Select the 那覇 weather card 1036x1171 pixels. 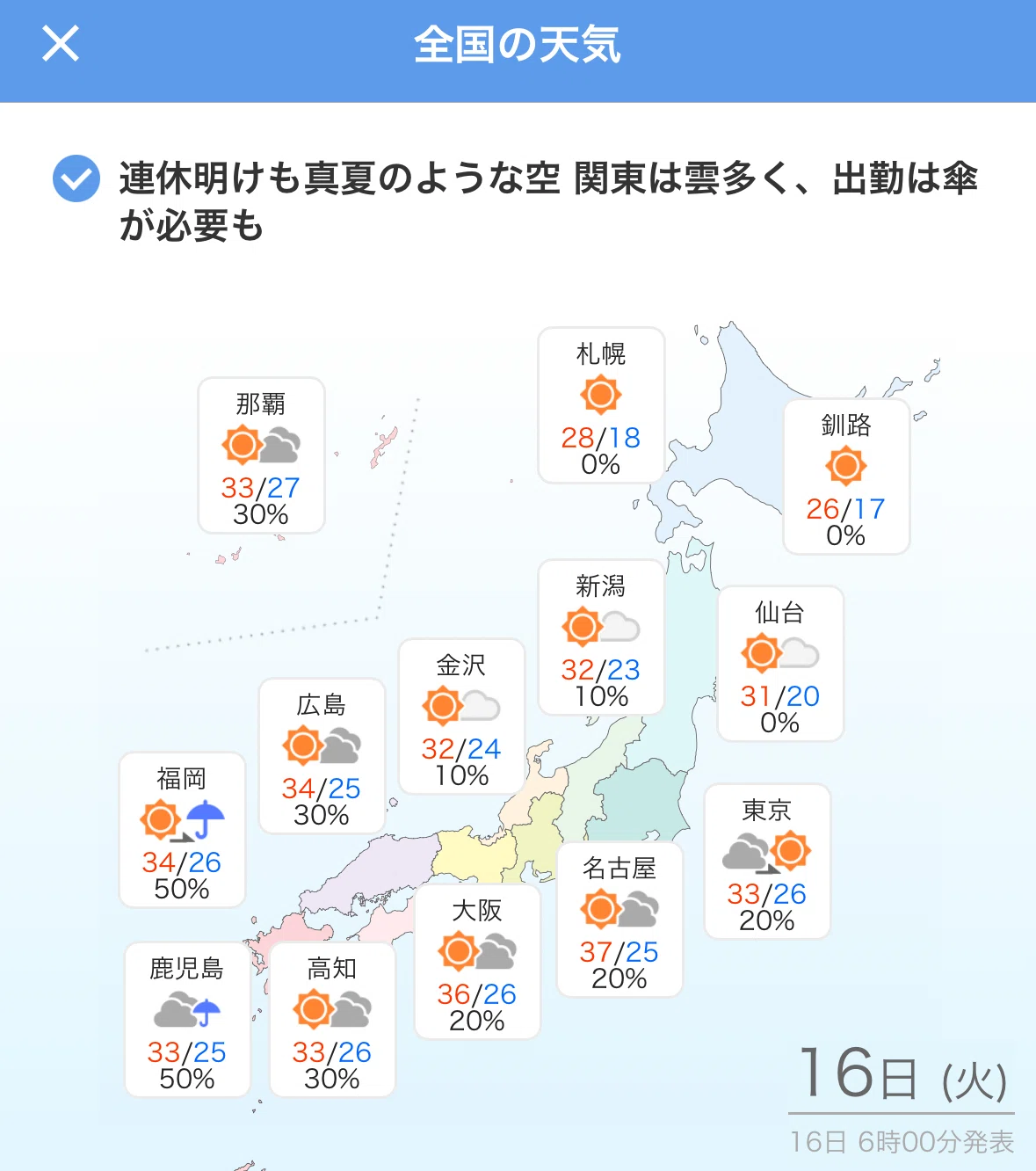261,455
